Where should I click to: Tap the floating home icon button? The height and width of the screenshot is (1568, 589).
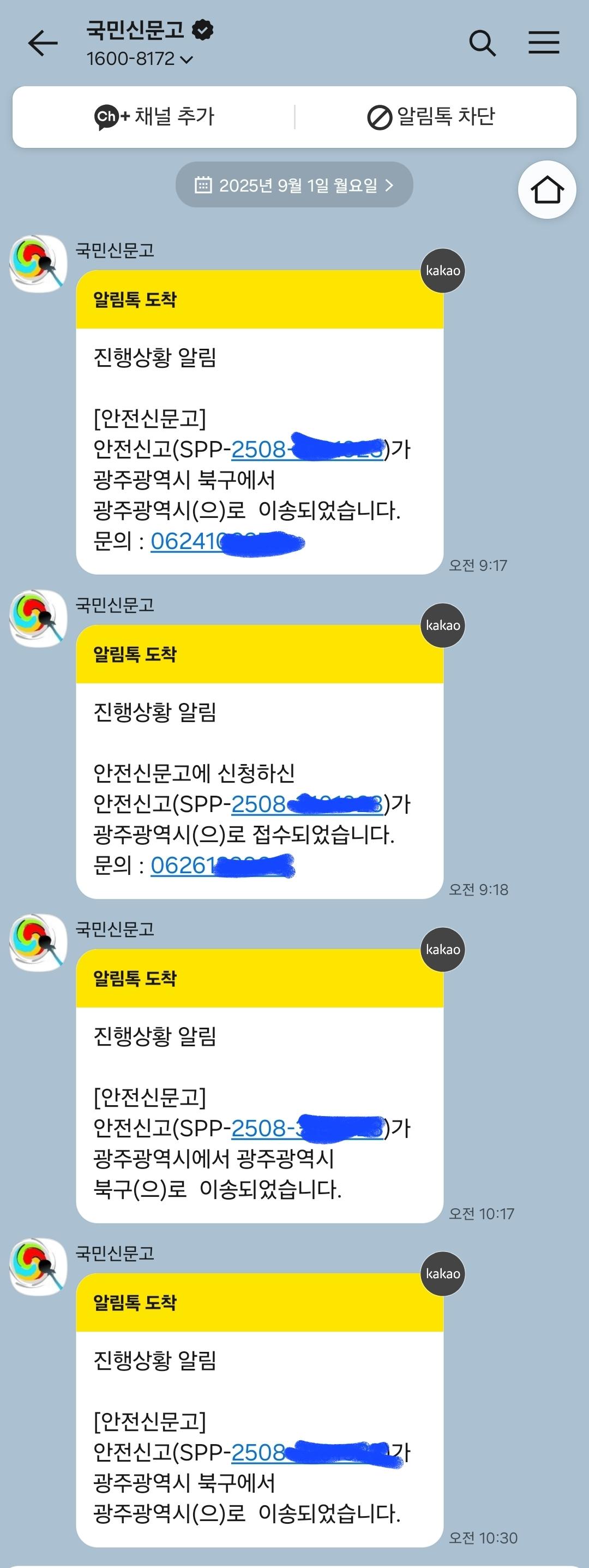546,190
